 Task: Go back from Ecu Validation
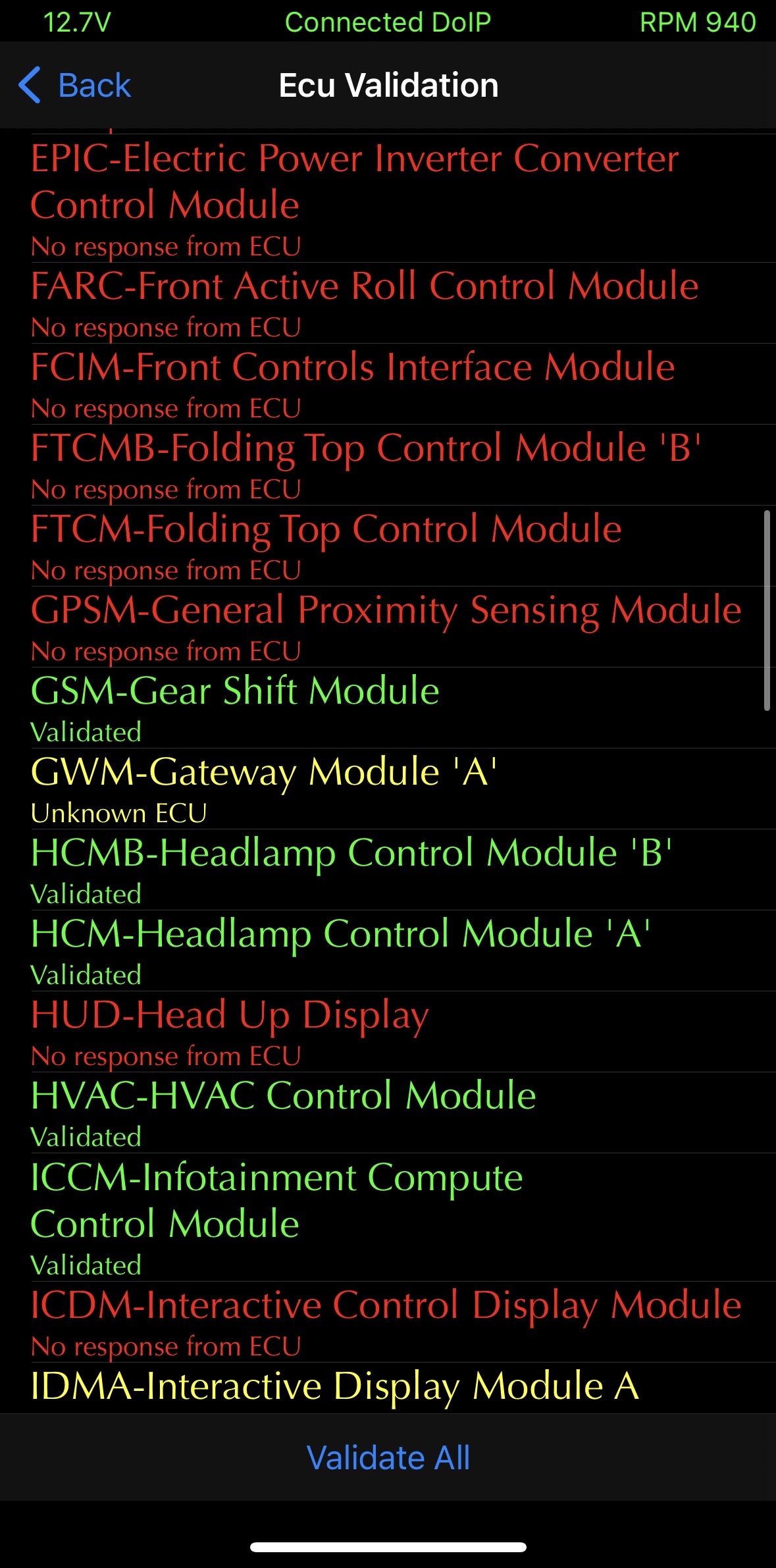coord(74,86)
